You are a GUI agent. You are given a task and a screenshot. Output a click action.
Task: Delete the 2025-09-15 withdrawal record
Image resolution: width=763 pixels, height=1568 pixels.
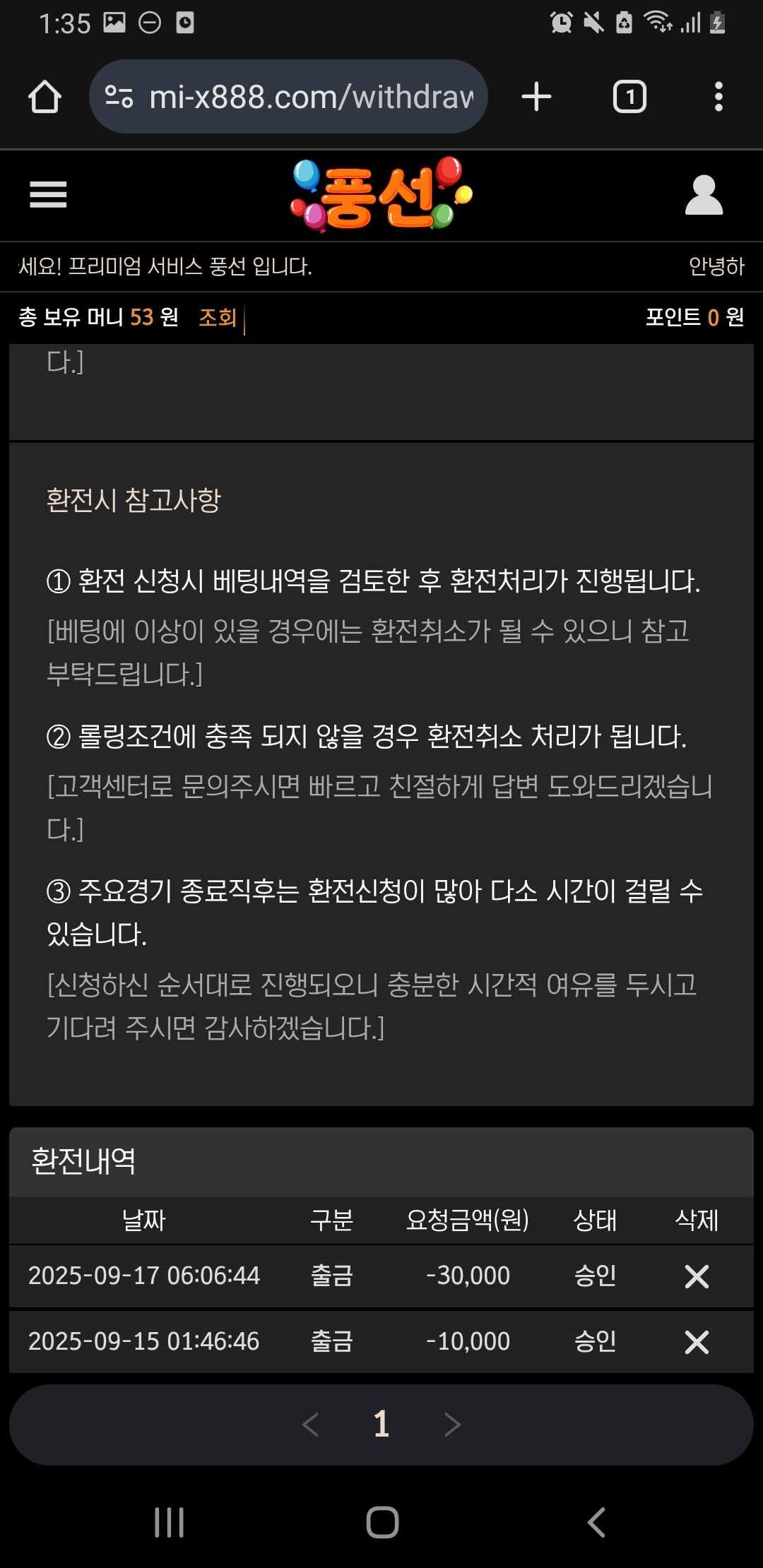(697, 1342)
